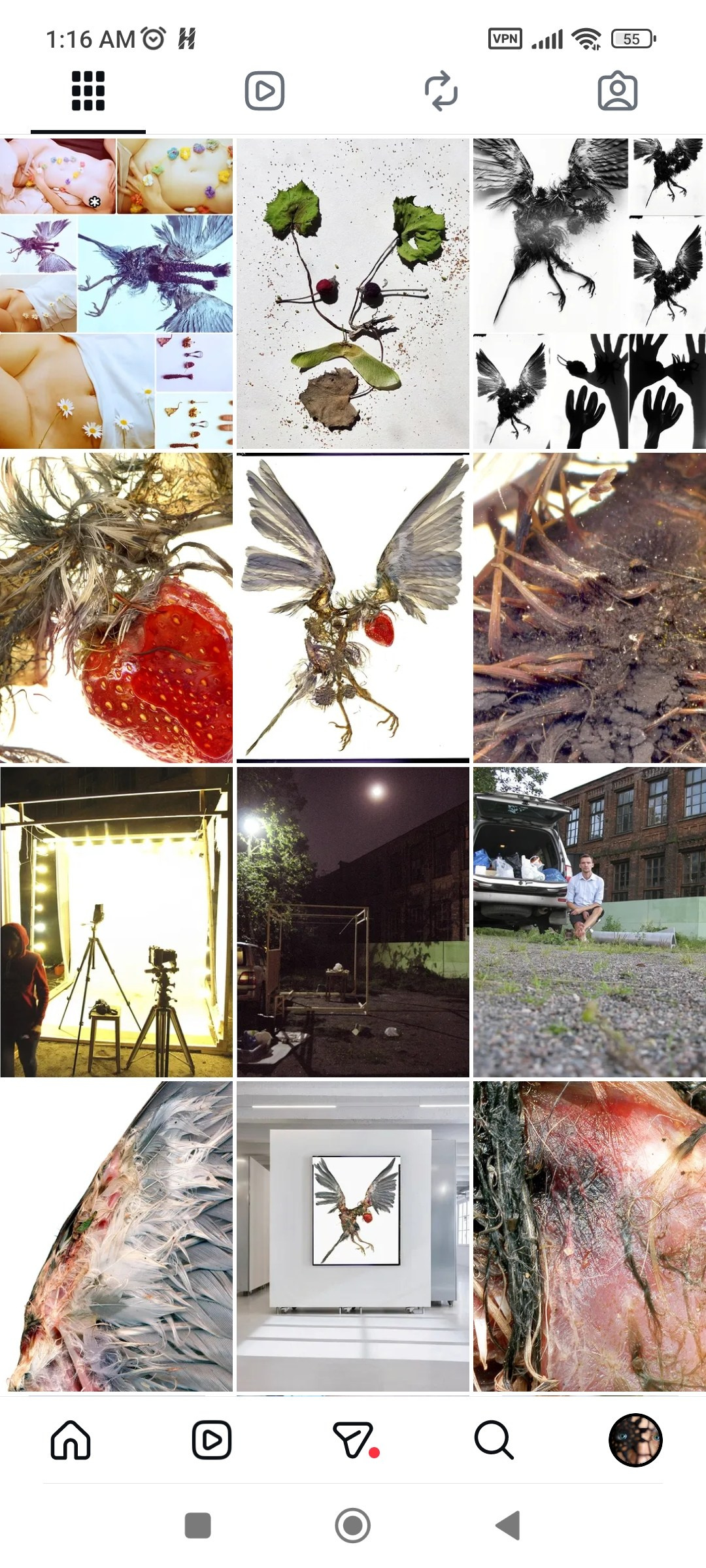Open the lit photo booth with tripods post

pyautogui.click(x=116, y=922)
